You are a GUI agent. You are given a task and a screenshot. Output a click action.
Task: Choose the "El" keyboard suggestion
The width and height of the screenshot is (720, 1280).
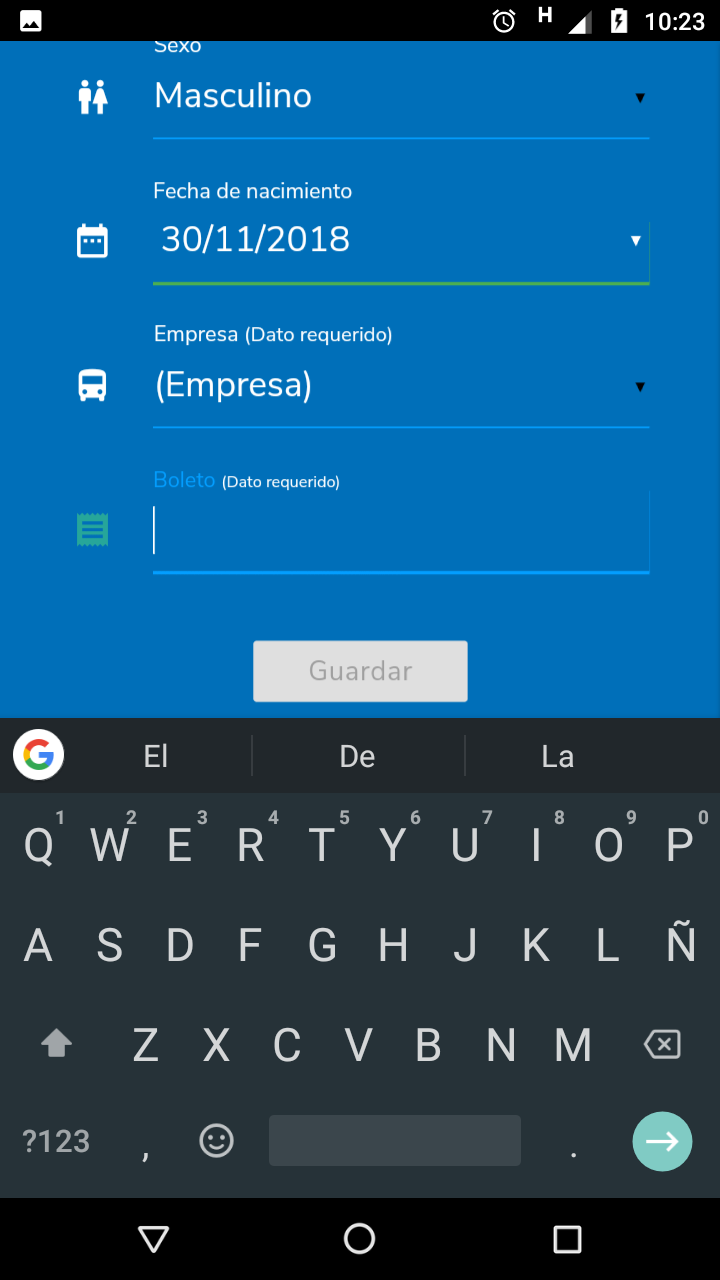point(156,756)
